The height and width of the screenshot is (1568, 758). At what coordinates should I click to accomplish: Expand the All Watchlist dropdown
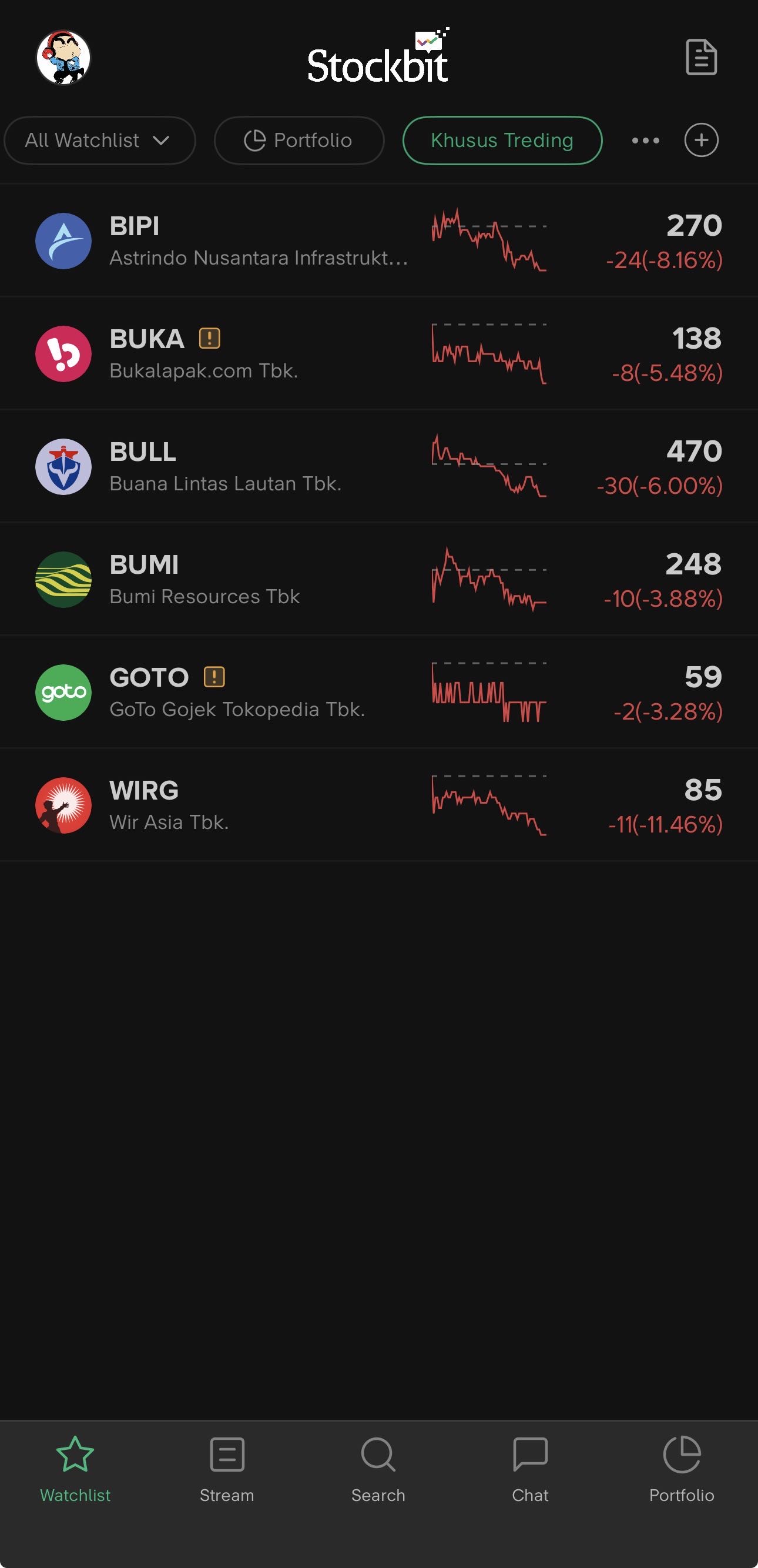(99, 141)
